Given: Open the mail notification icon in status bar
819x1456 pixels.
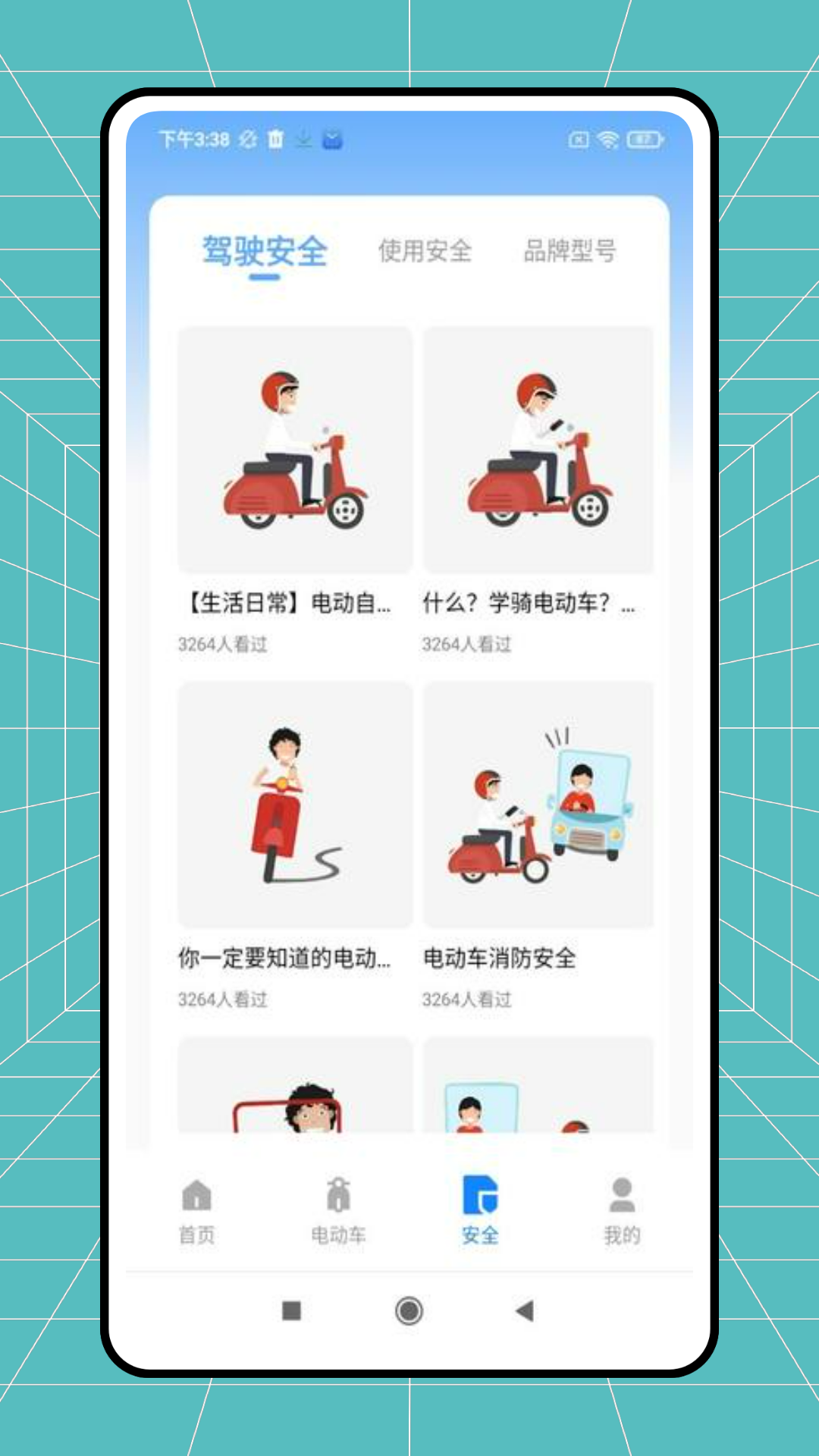Looking at the screenshot, I should pyautogui.click(x=332, y=140).
